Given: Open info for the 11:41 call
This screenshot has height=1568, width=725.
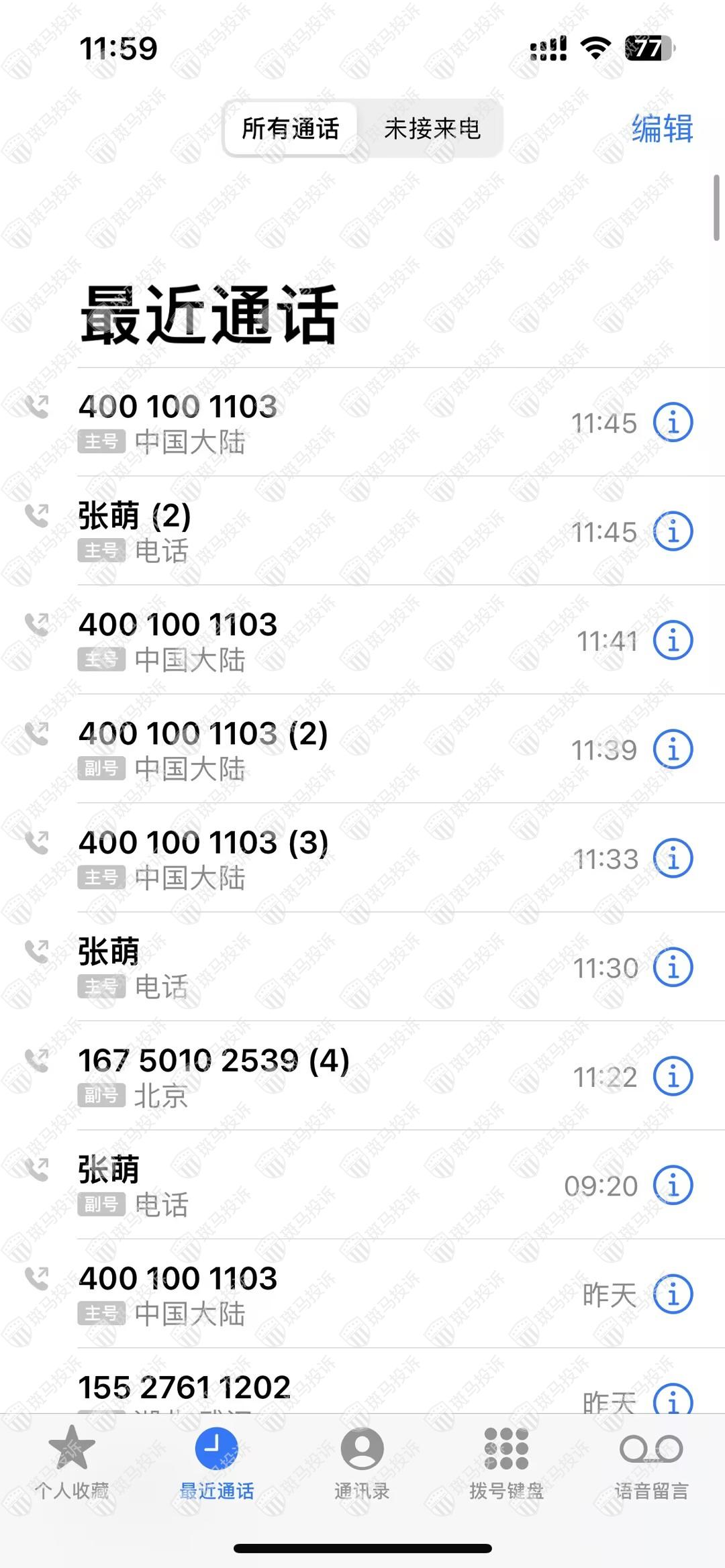Looking at the screenshot, I should (x=673, y=641).
